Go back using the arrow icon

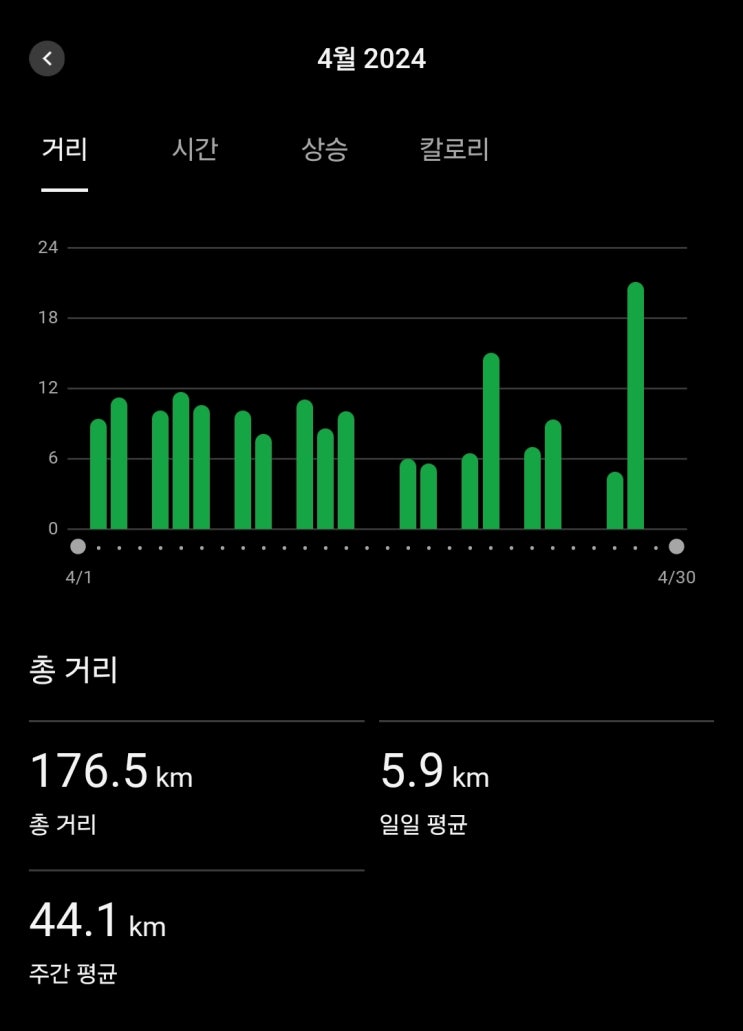pyautogui.click(x=47, y=59)
